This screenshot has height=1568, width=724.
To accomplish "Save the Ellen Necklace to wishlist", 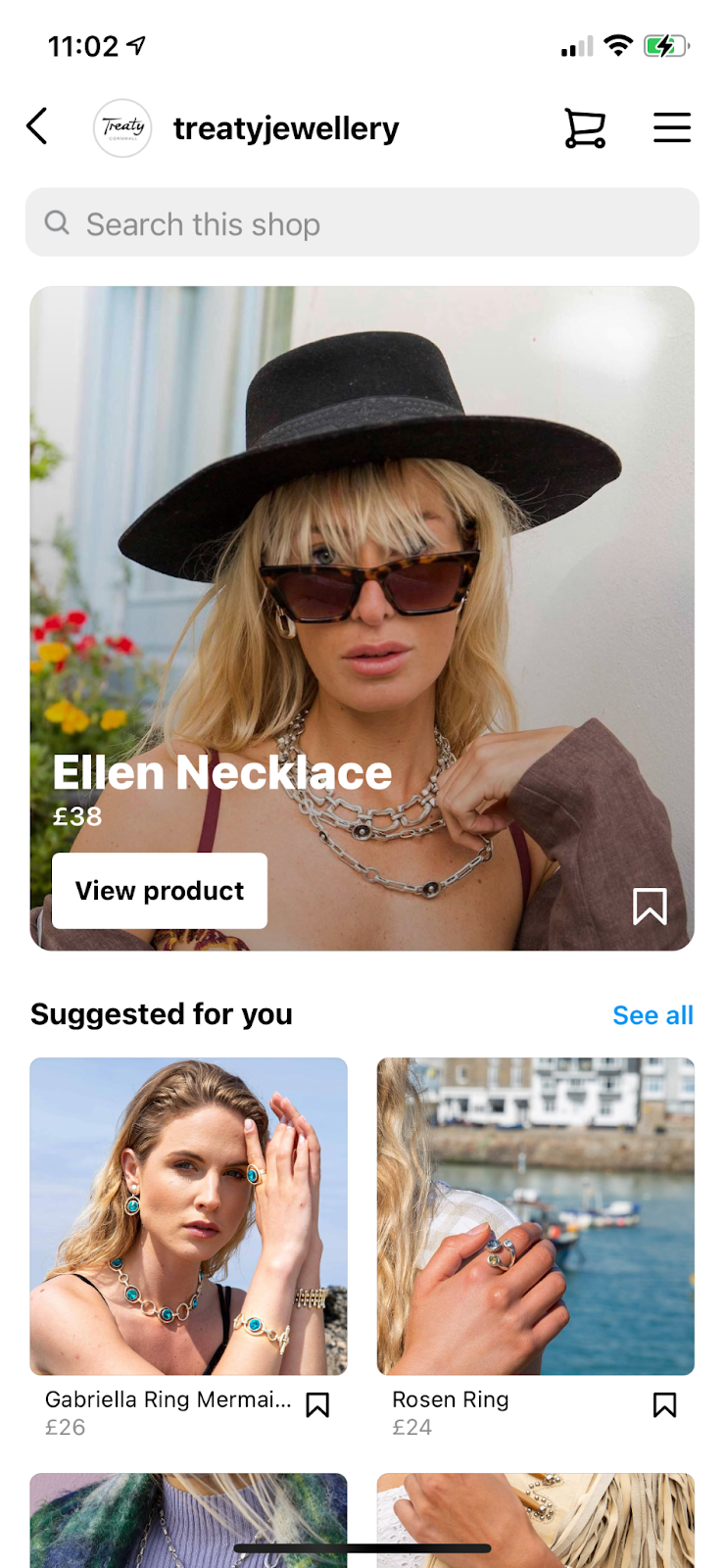I will coord(650,906).
